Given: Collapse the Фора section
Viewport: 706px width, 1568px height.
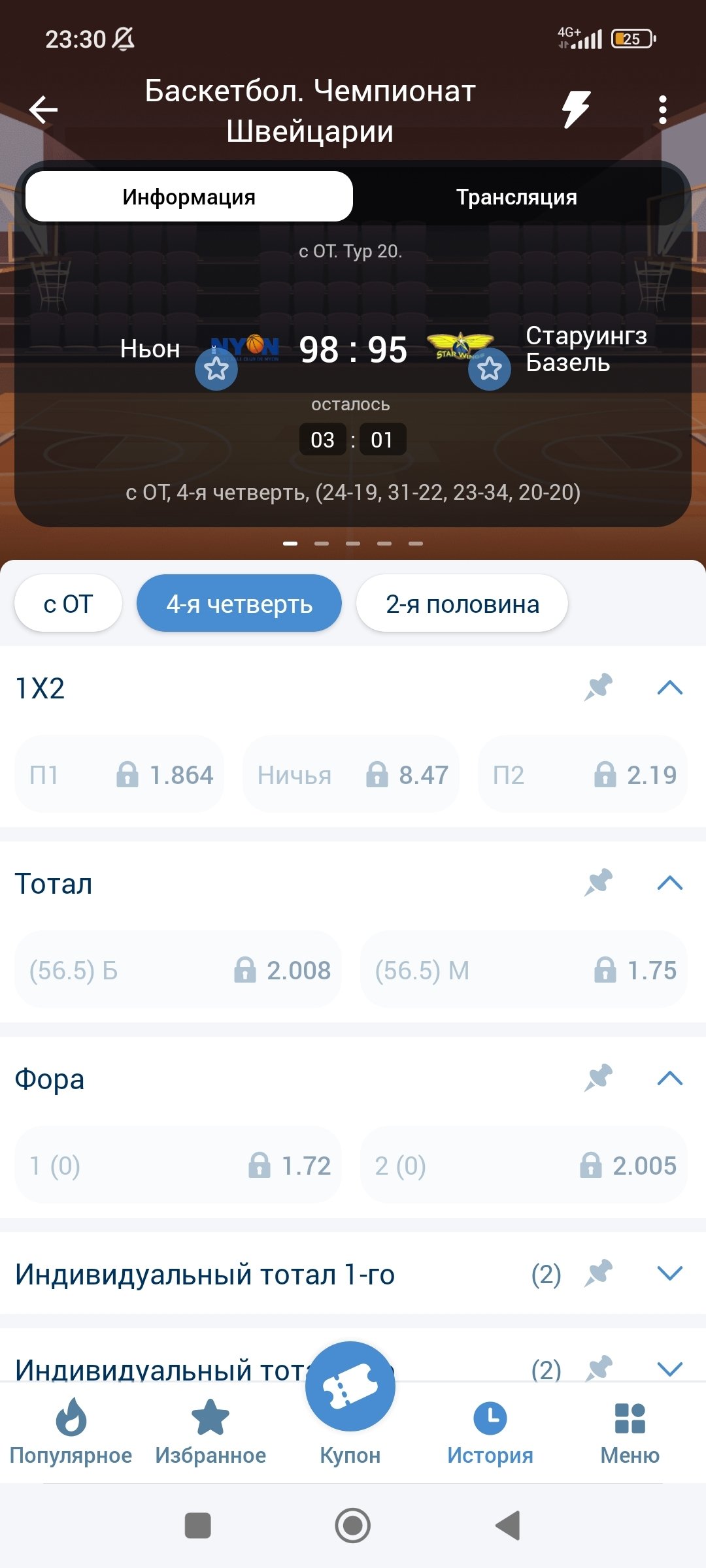Looking at the screenshot, I should coord(670,1079).
